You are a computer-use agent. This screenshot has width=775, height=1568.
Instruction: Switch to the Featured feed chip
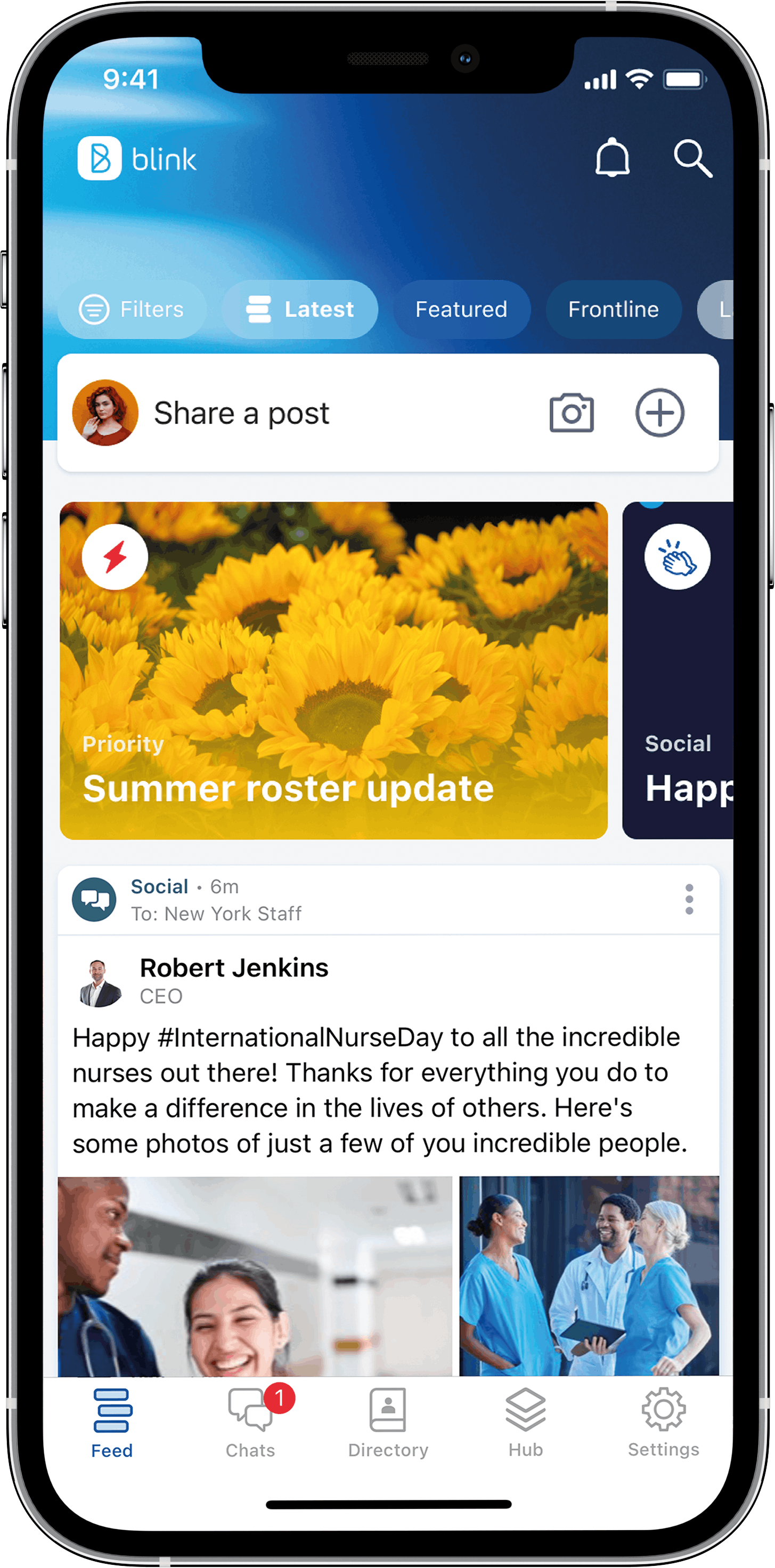[x=461, y=309]
